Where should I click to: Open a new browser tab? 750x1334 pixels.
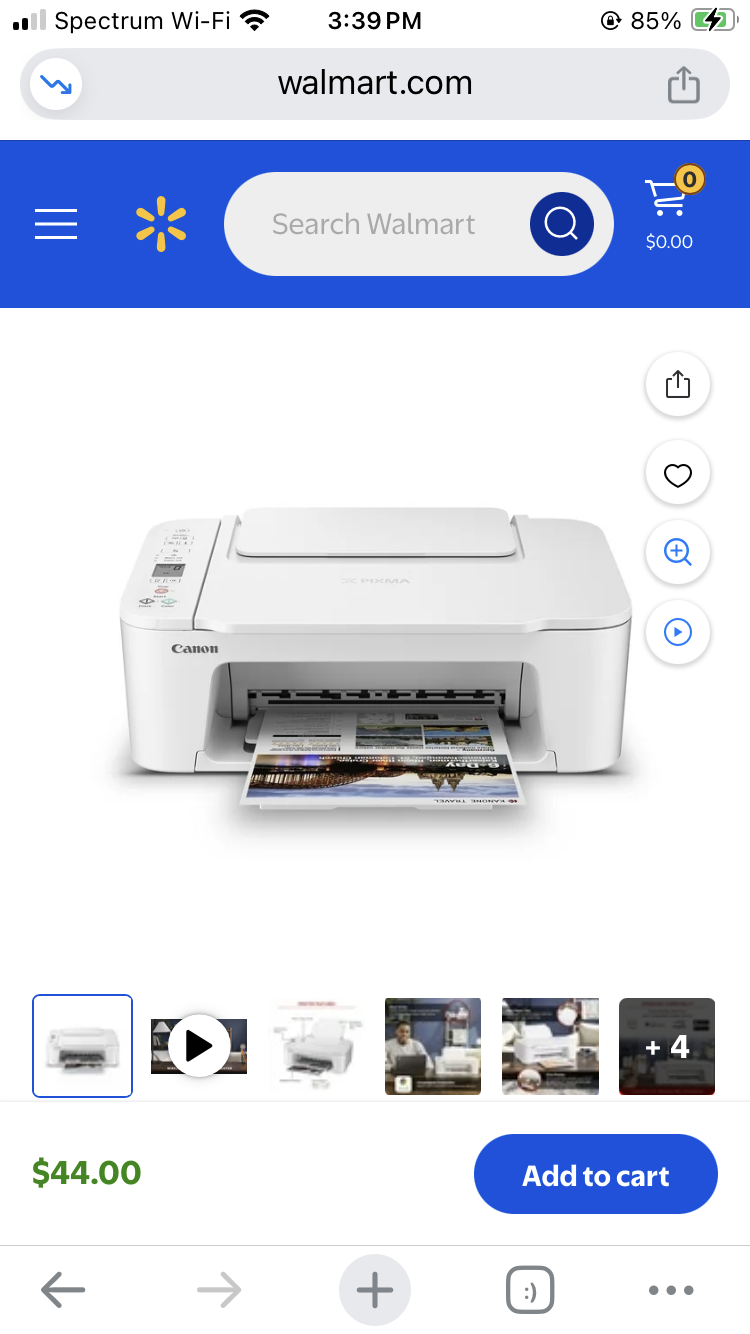[375, 1291]
